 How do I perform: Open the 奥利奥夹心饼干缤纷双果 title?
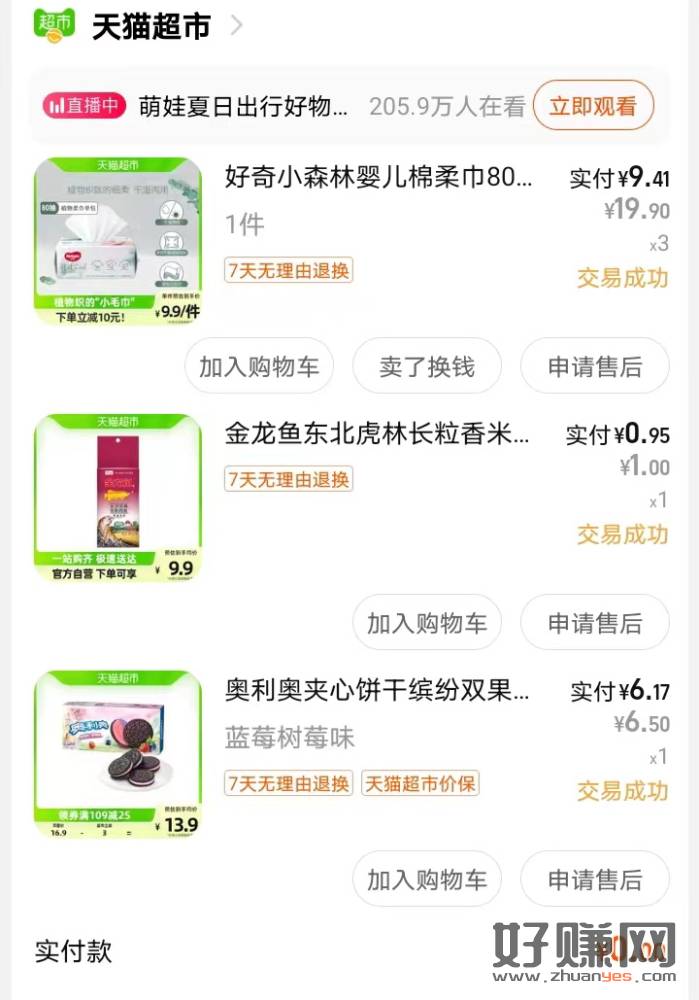(x=377, y=690)
